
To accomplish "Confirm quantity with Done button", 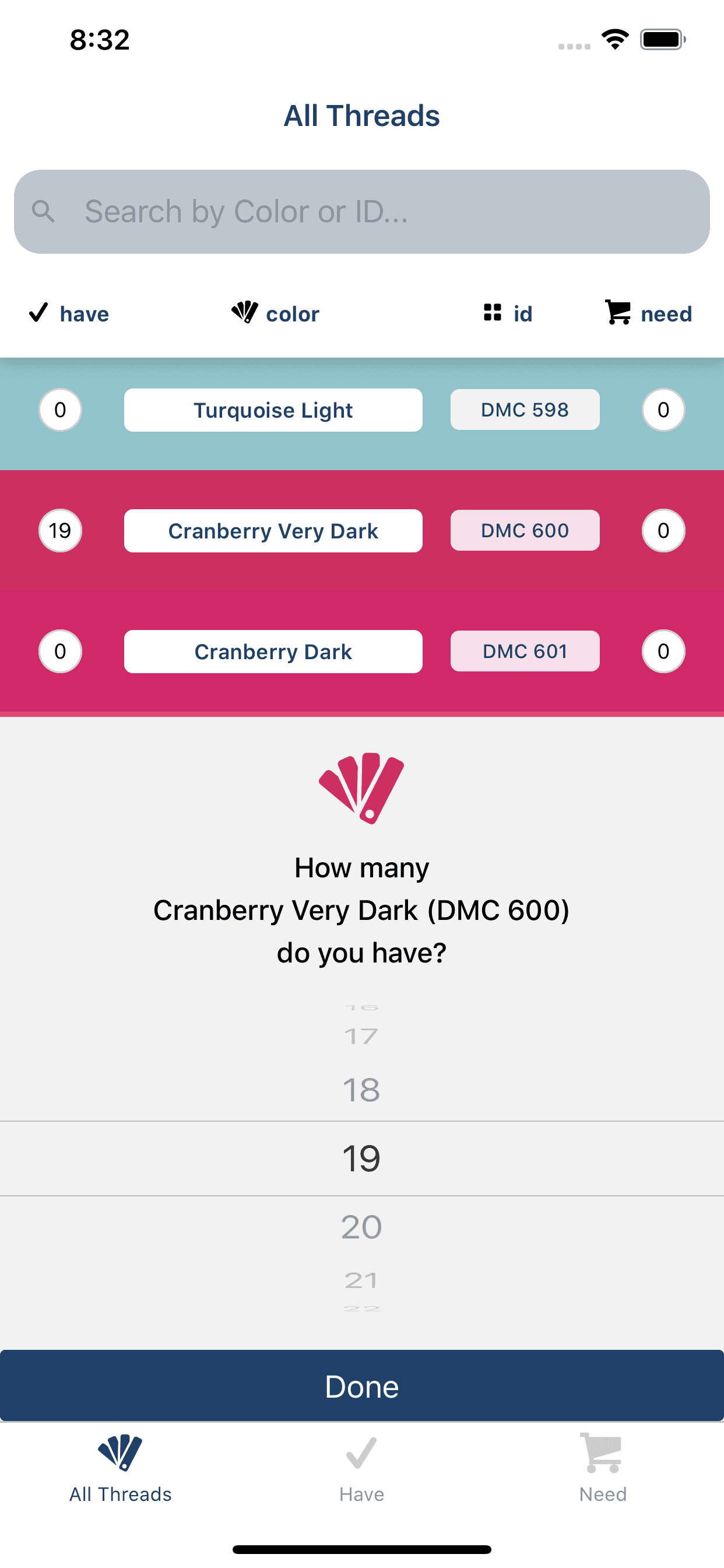I will point(361,1387).
